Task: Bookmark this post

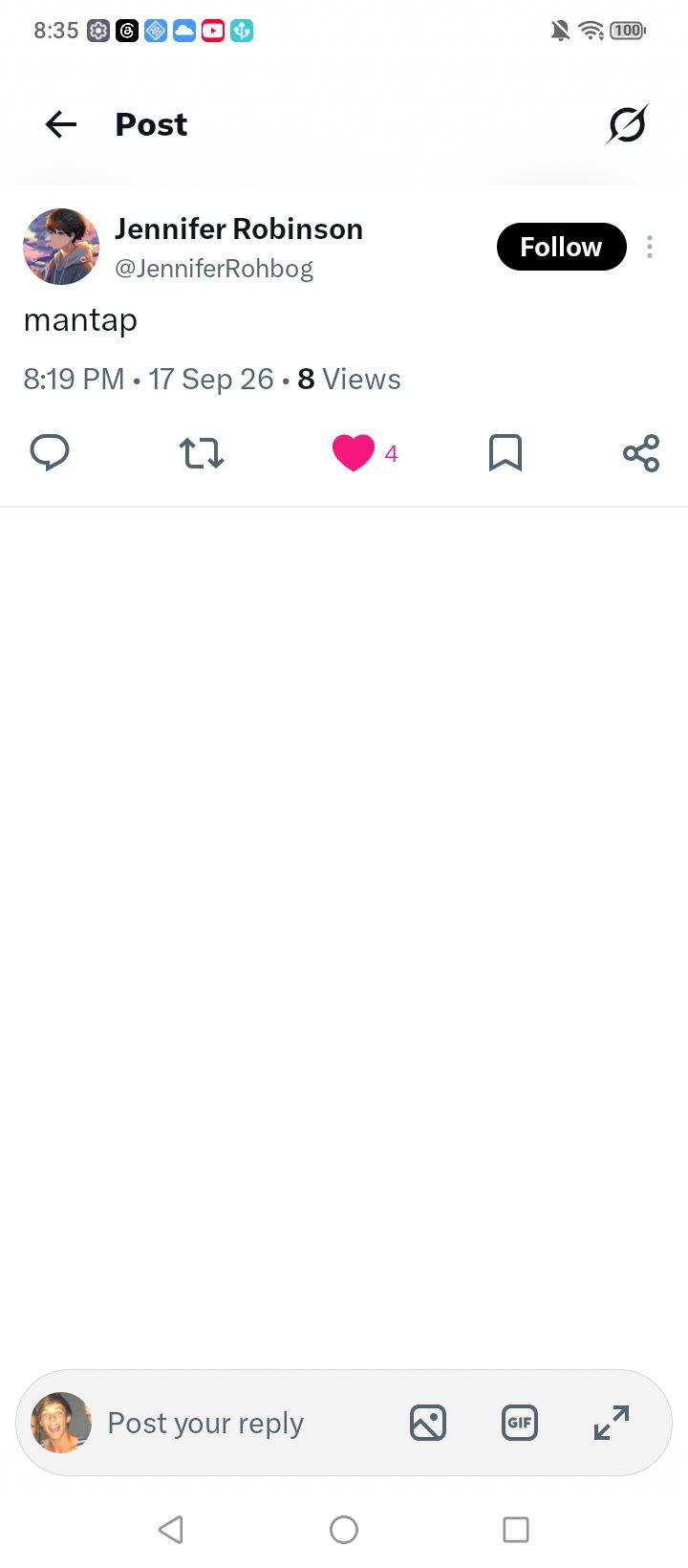Action: (505, 452)
